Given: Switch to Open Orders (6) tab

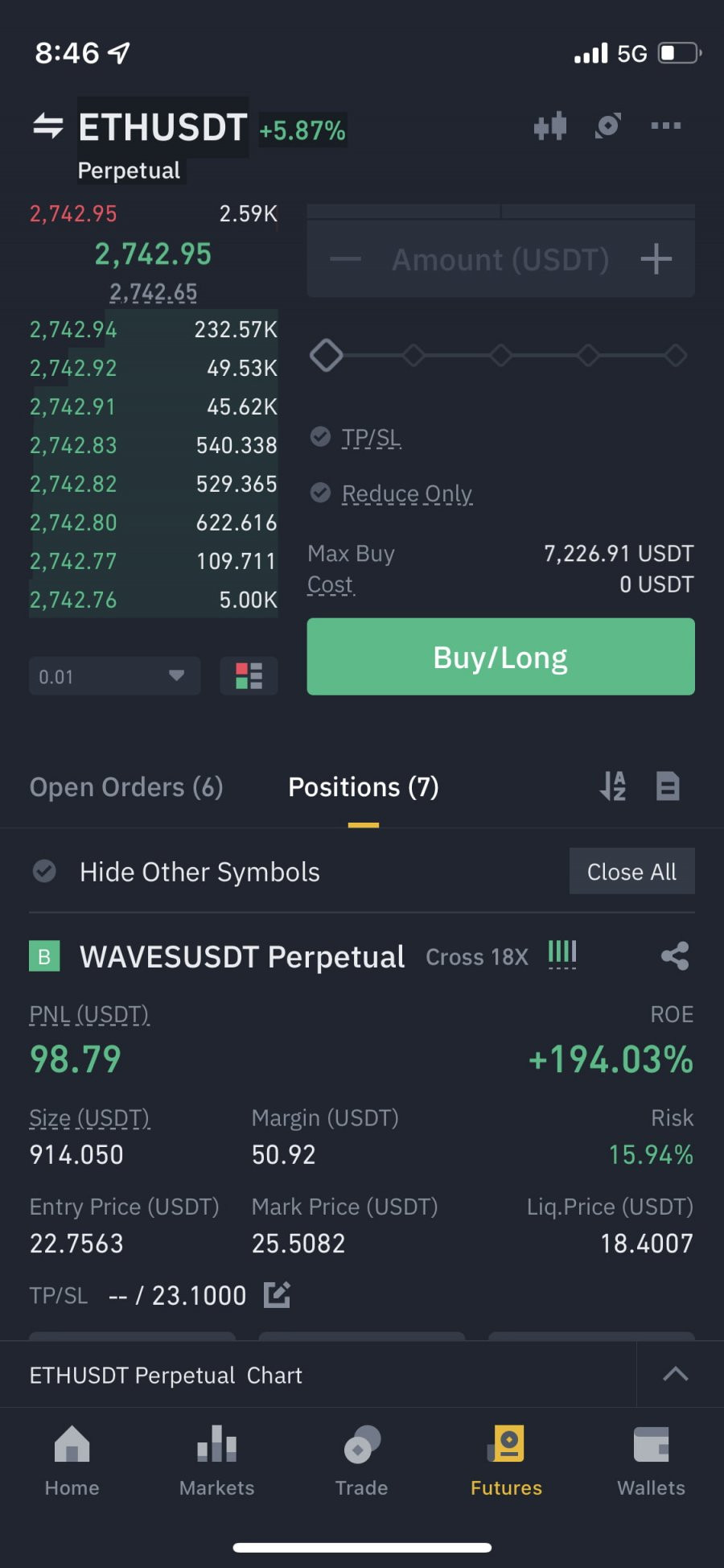Looking at the screenshot, I should click(x=126, y=786).
